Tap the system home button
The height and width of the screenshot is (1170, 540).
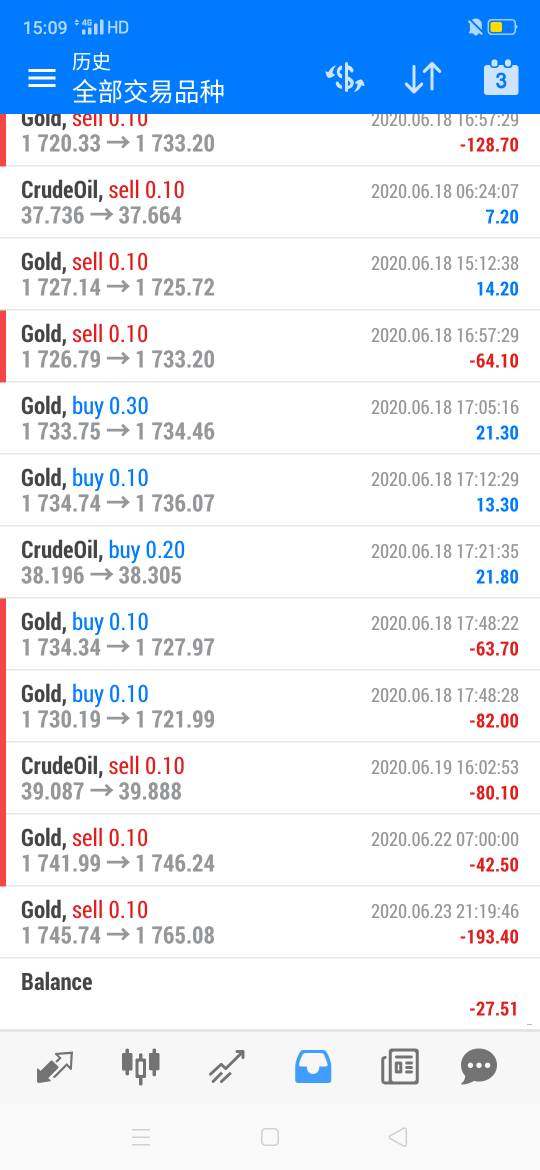point(270,1136)
